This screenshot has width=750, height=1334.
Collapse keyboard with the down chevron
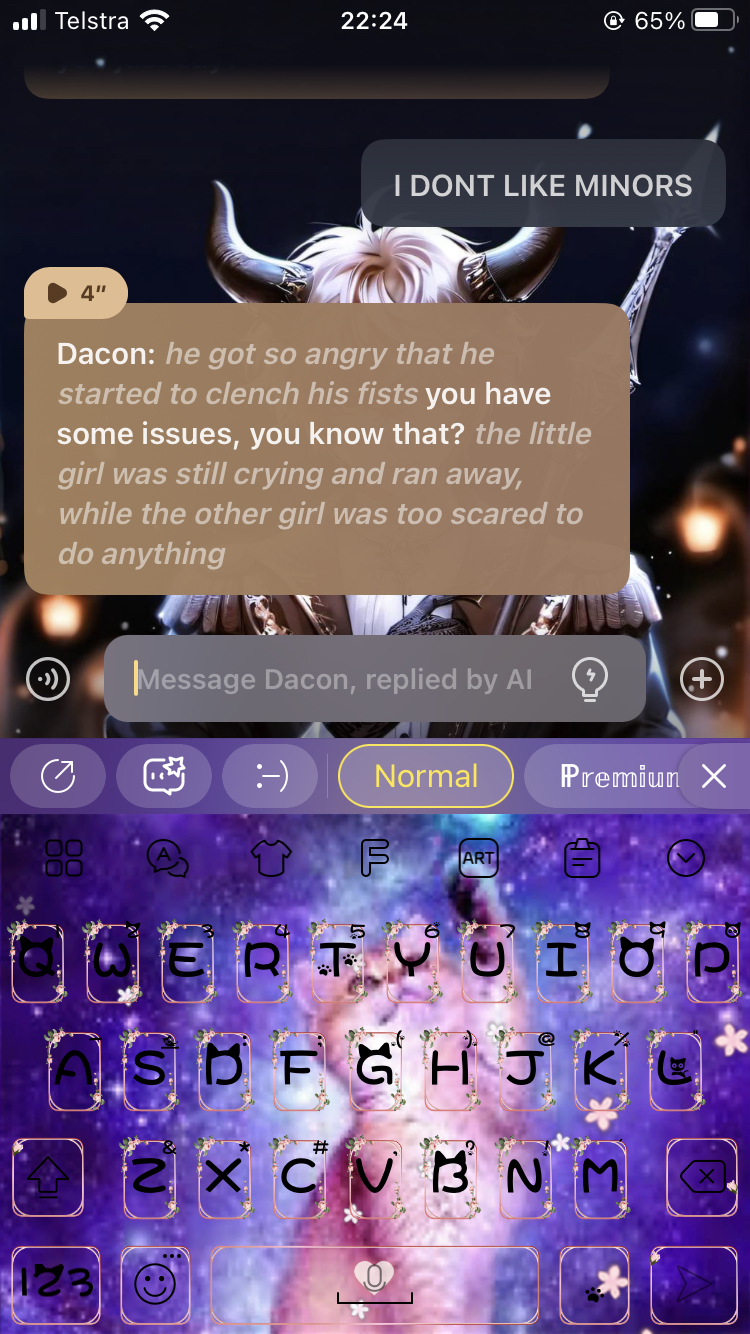tap(686, 857)
